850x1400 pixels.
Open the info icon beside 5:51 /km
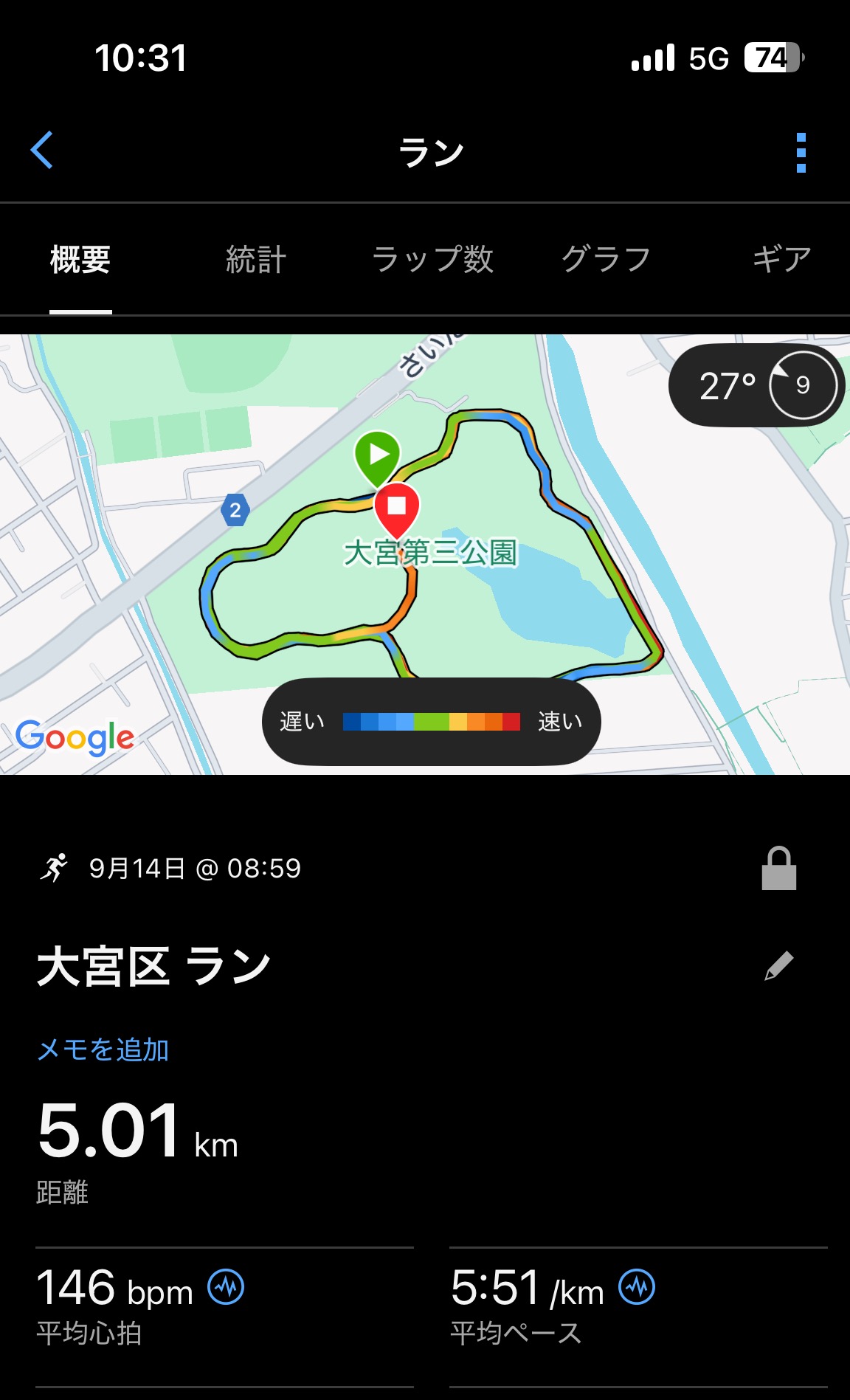(x=637, y=1288)
